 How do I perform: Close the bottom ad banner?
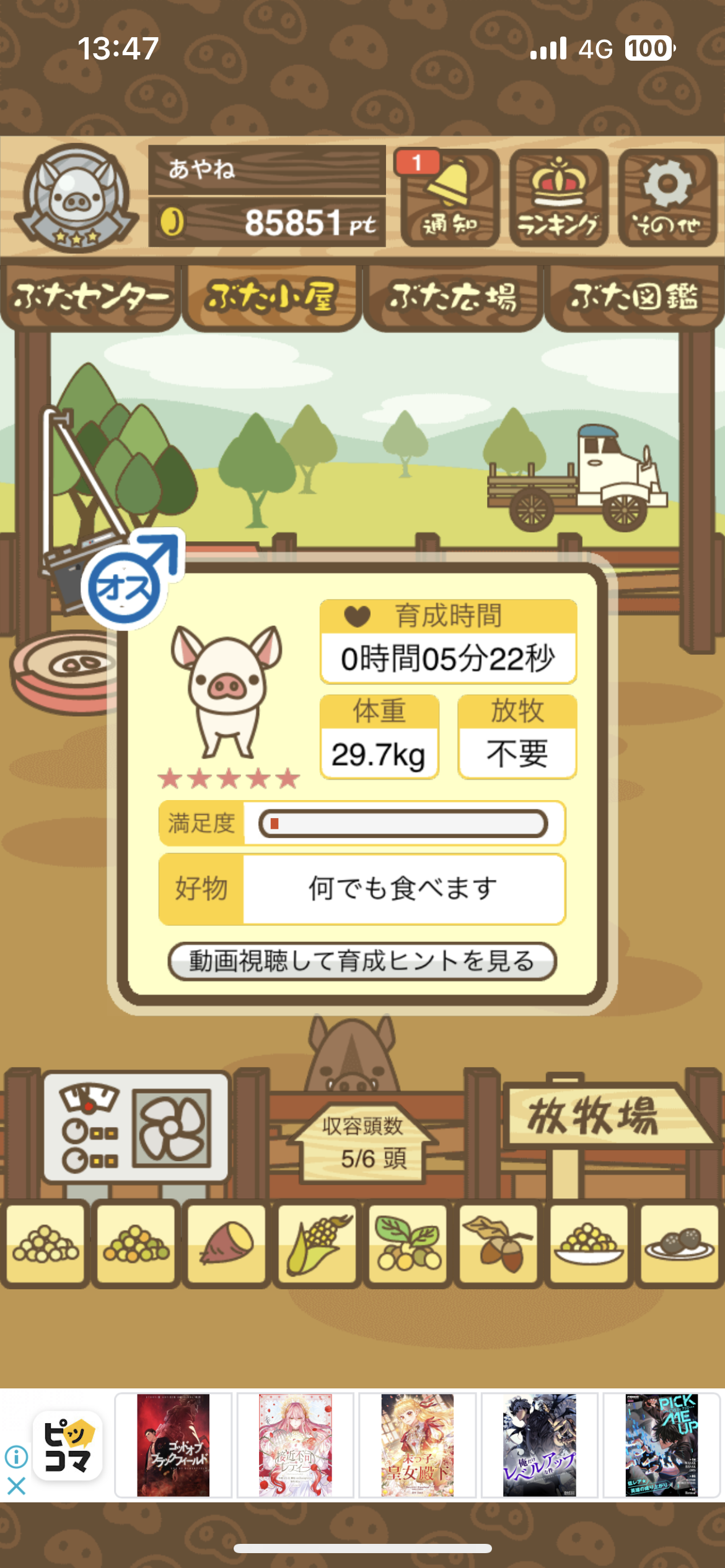pyautogui.click(x=16, y=1486)
